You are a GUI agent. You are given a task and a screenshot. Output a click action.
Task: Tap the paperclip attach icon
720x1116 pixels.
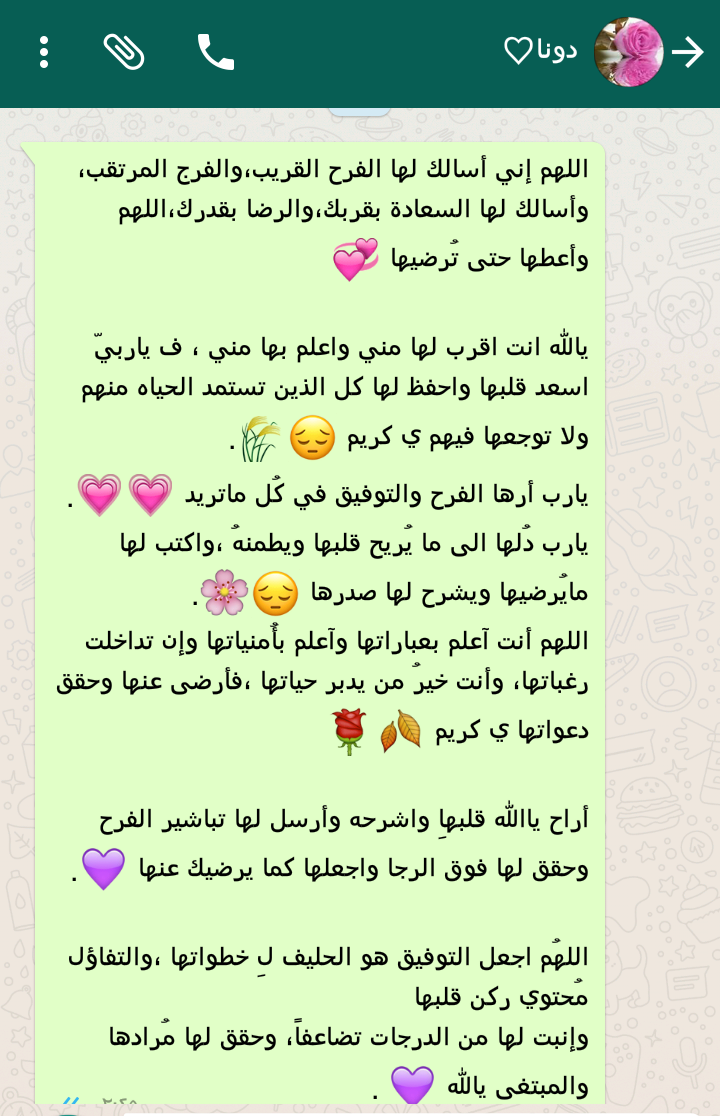[x=124, y=52]
